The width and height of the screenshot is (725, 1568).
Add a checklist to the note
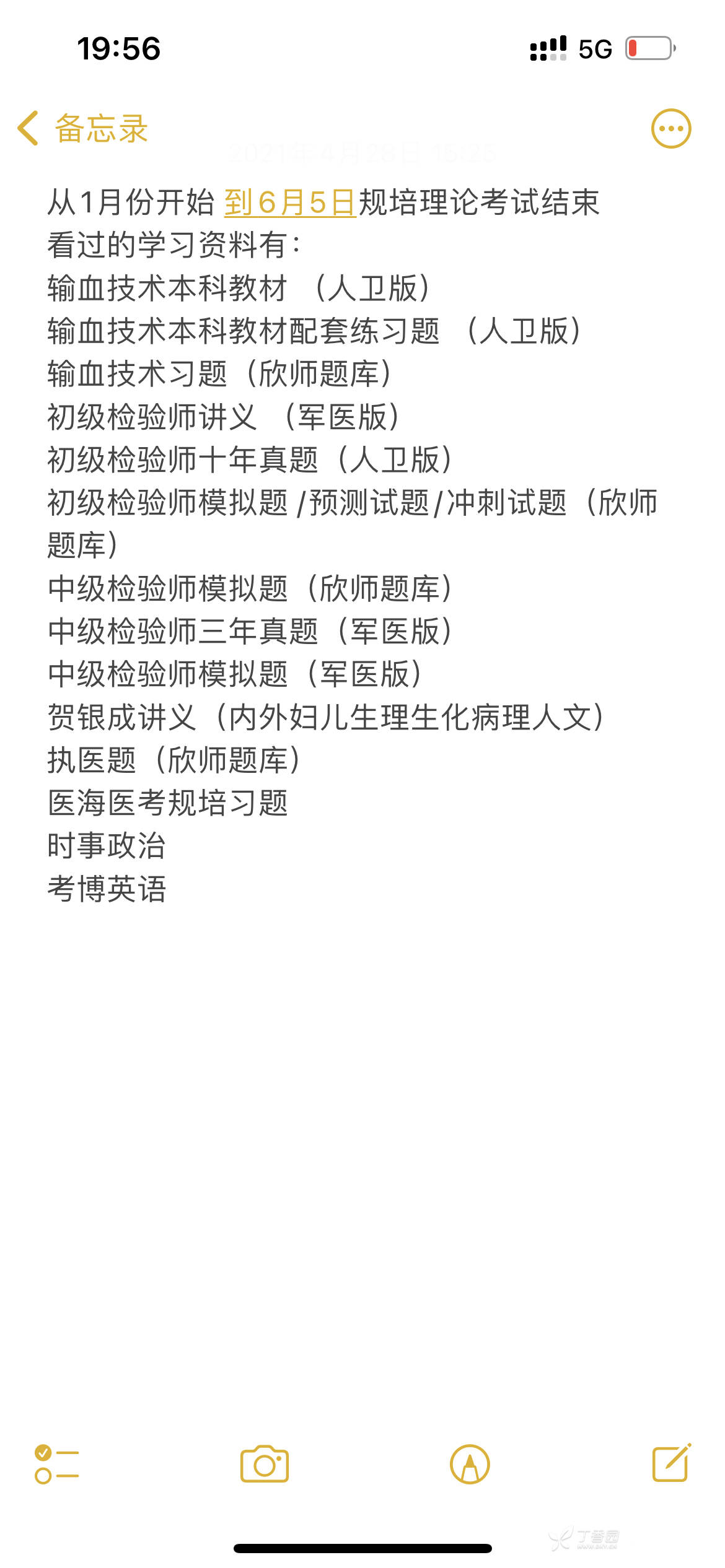pos(56,1464)
